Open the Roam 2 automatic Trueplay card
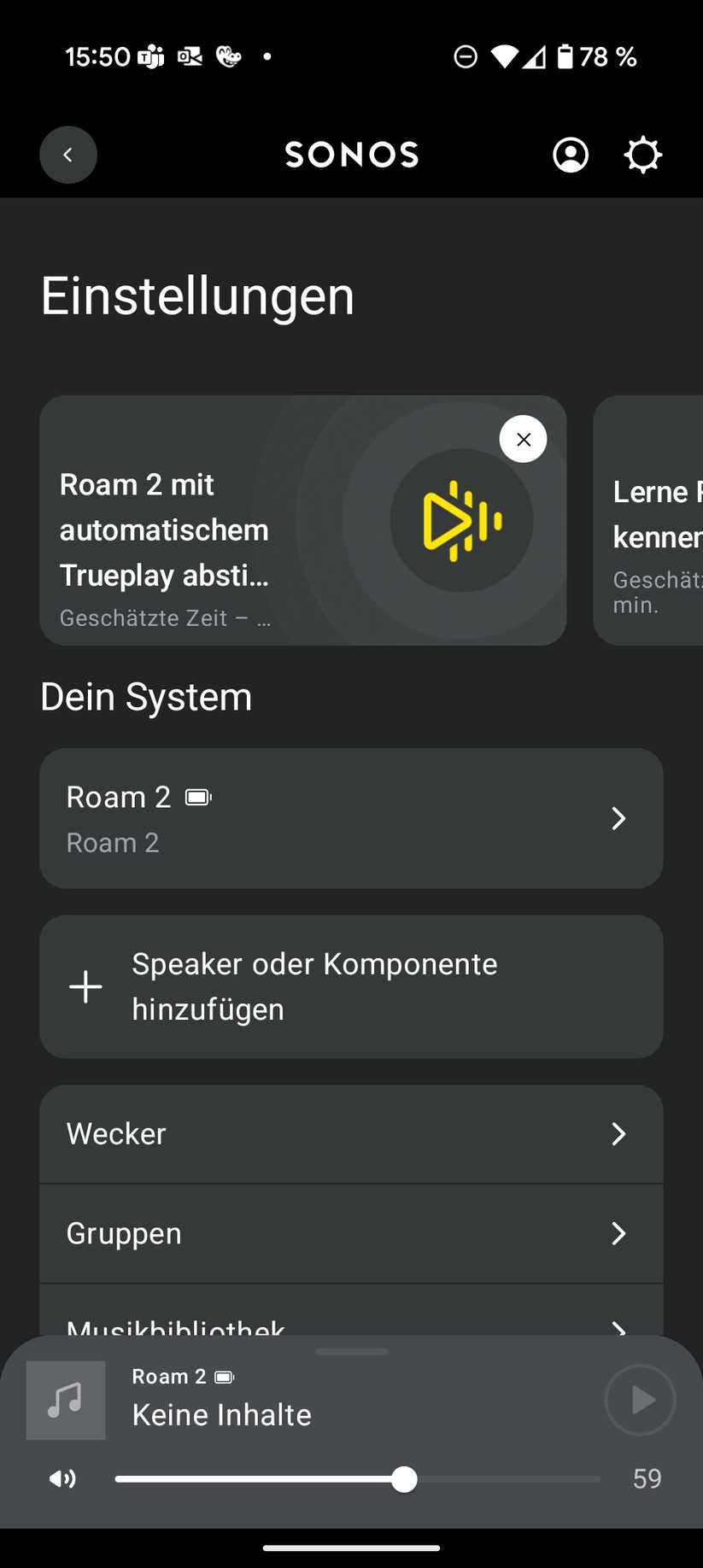703x1568 pixels. pos(303,520)
